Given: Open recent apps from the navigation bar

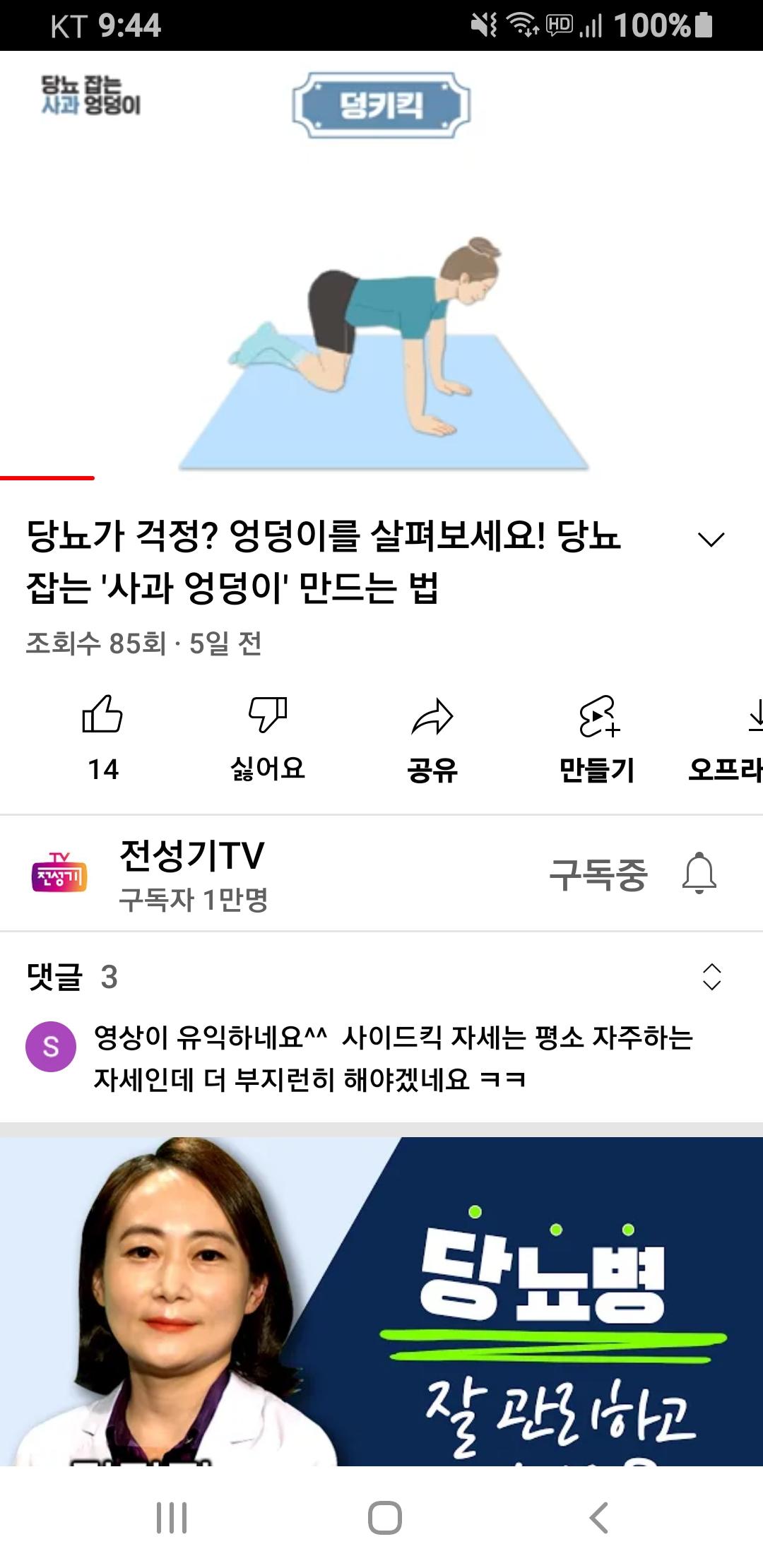Looking at the screenshot, I should [x=172, y=1517].
